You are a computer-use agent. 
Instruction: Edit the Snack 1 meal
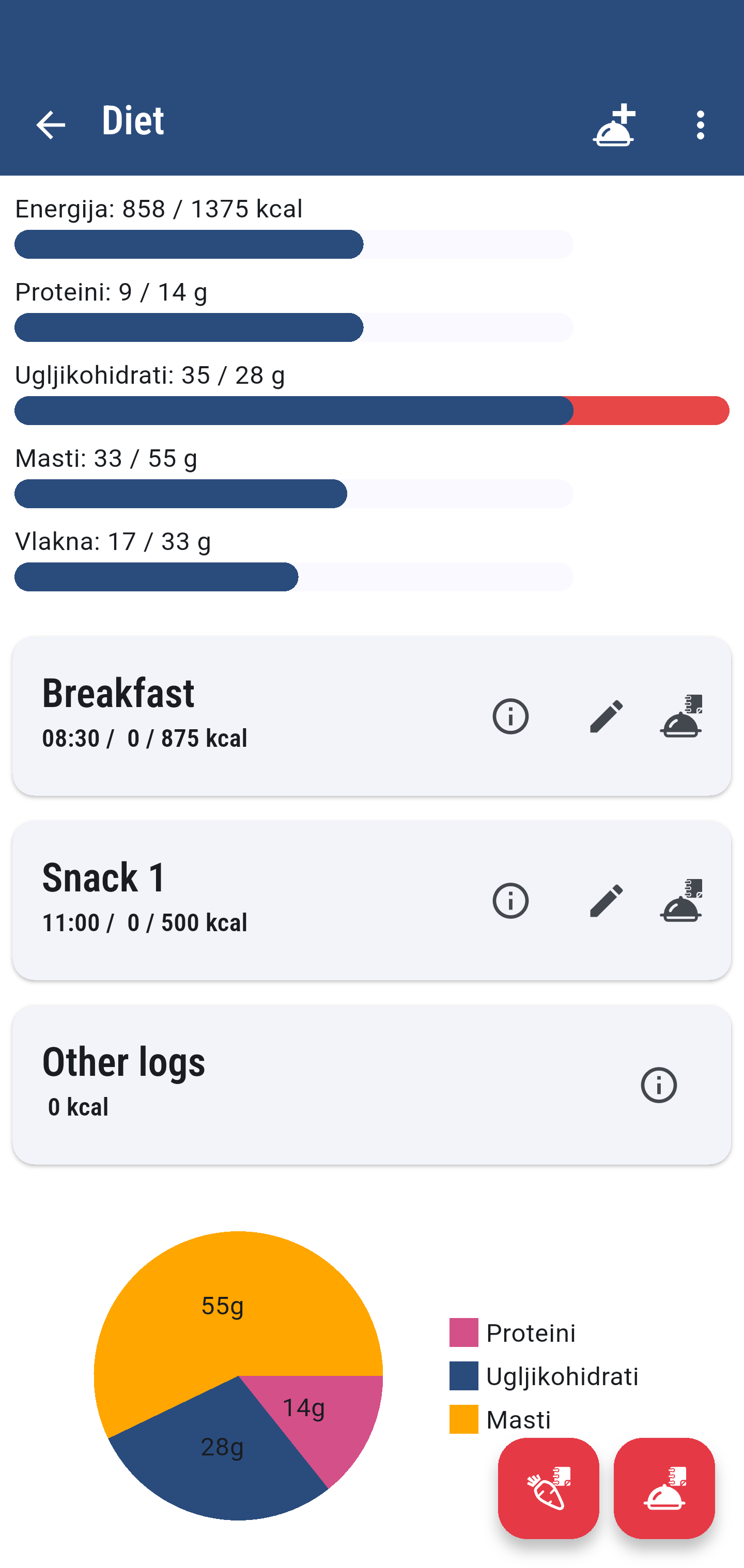607,901
